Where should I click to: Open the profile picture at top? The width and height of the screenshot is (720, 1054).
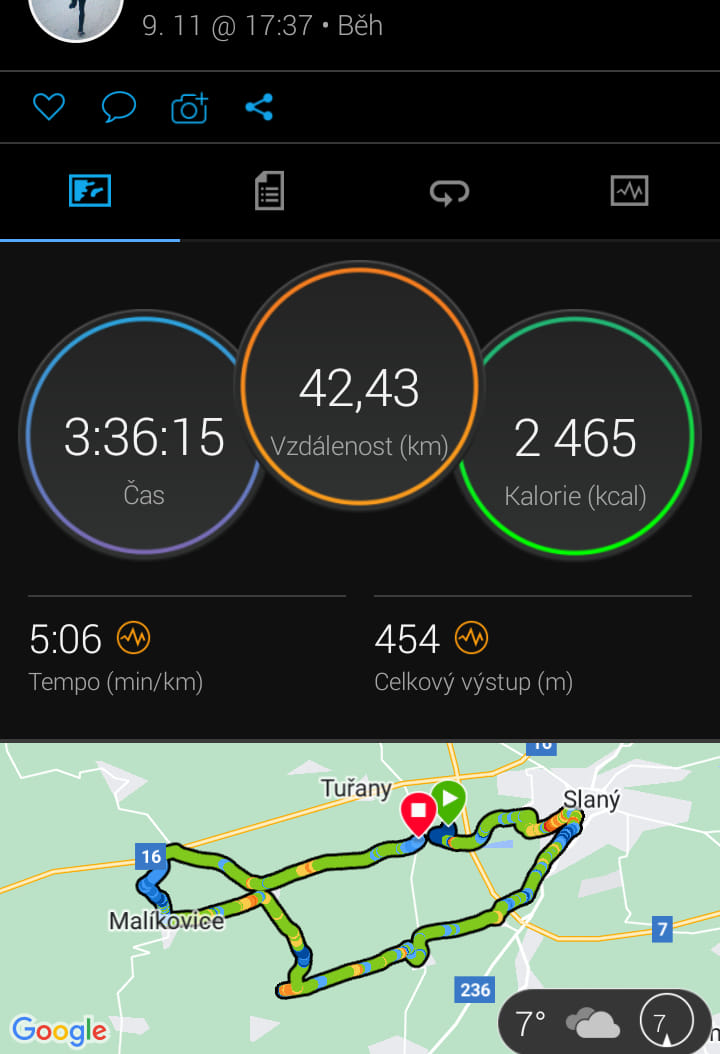(76, 15)
